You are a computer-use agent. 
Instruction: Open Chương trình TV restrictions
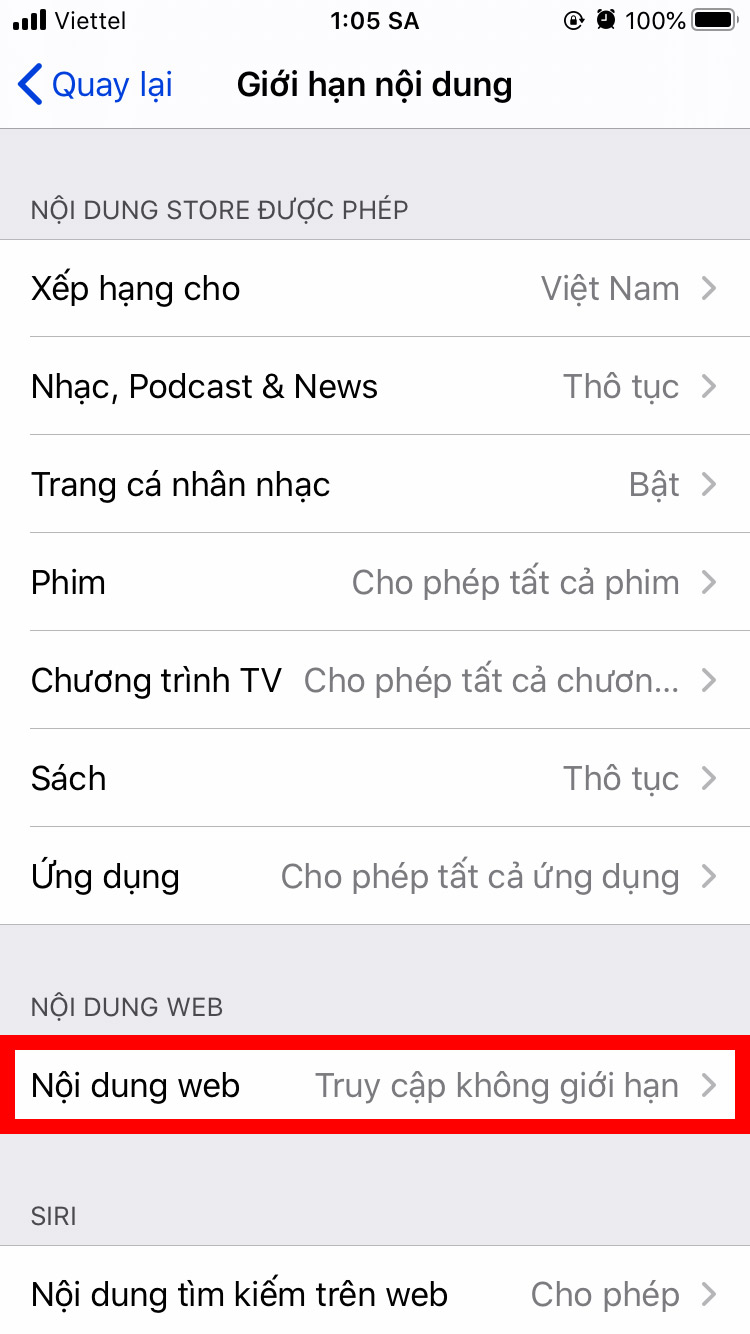pyautogui.click(x=375, y=681)
